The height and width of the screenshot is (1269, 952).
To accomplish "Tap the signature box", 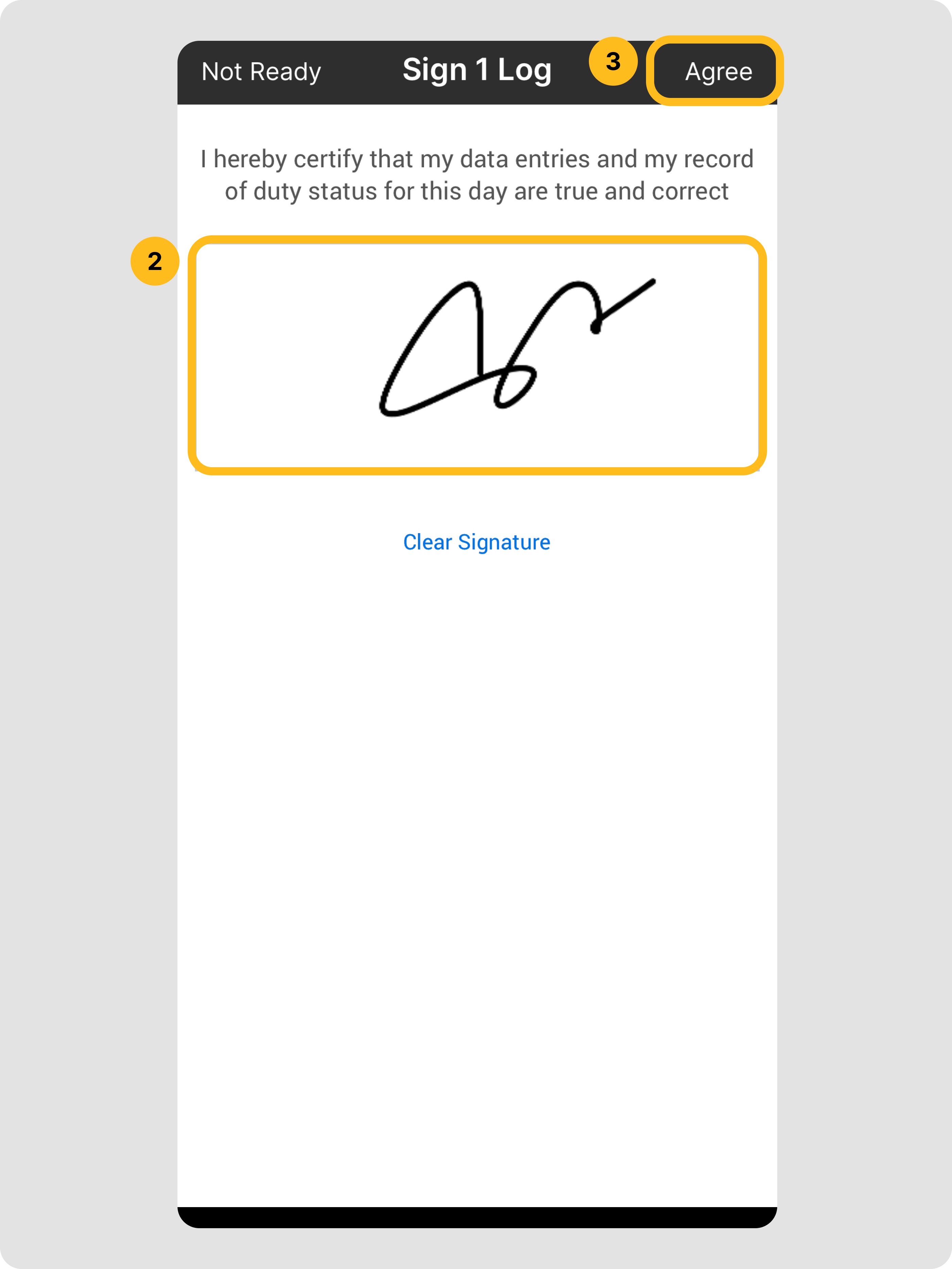I will point(477,356).
